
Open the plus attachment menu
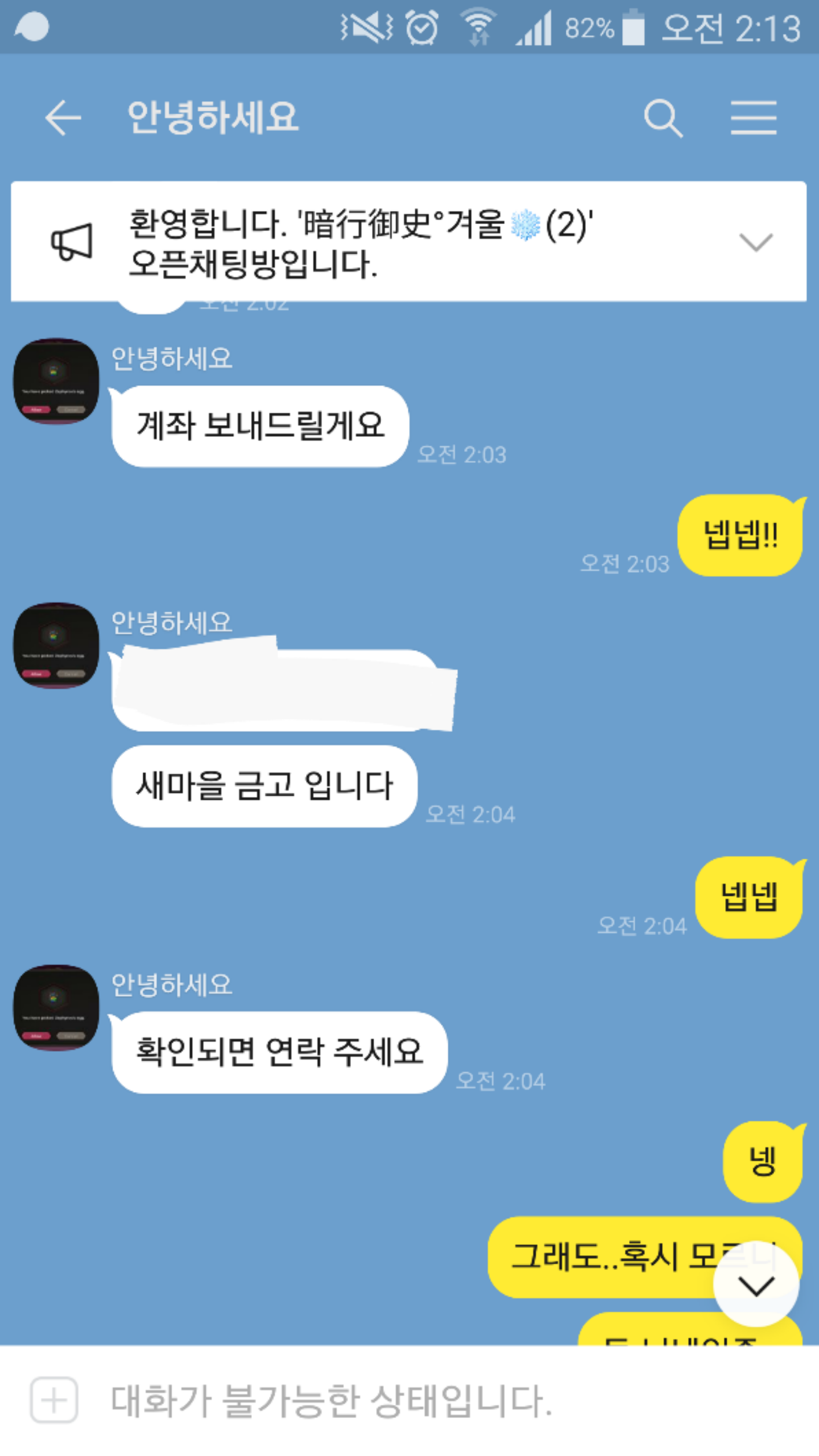[x=54, y=1400]
